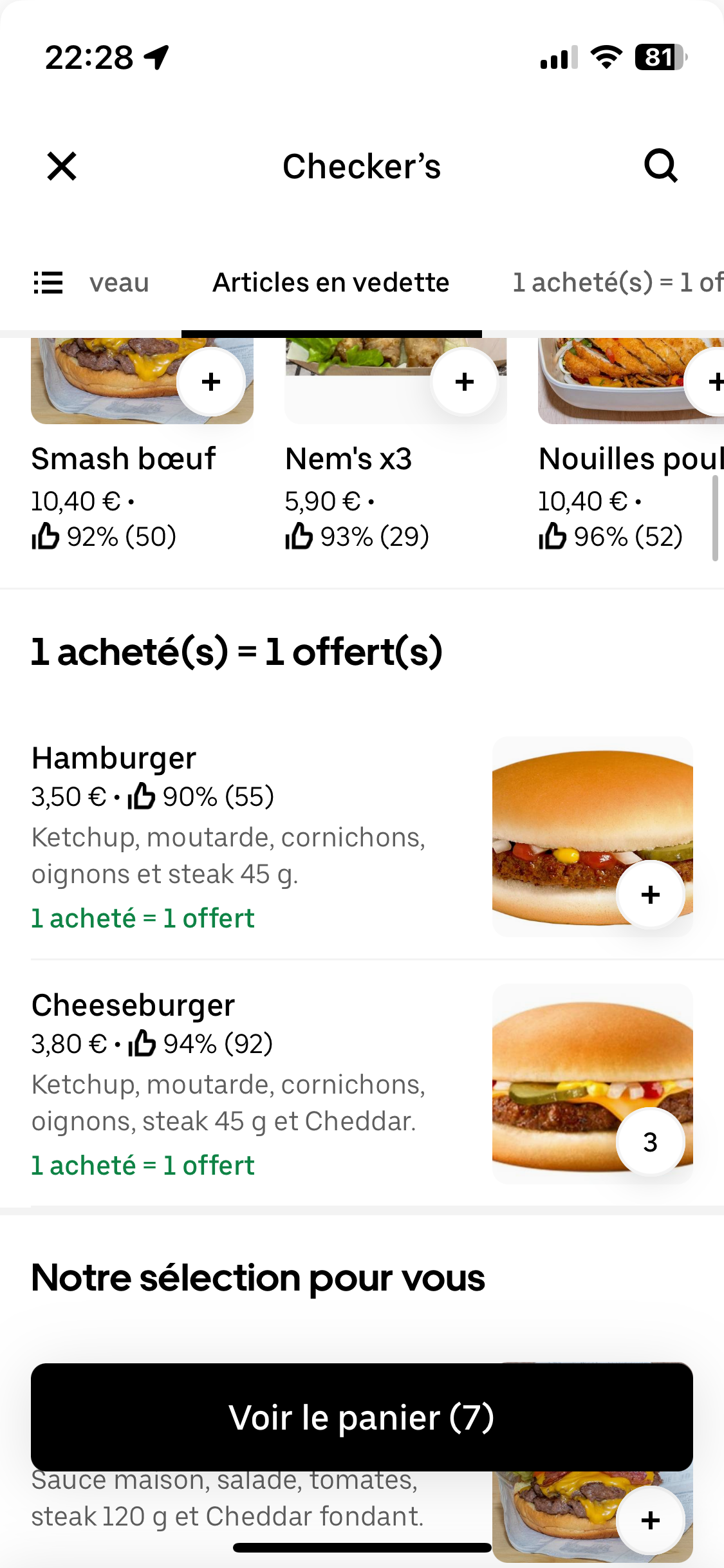Screen dimensions: 724x1568
Task: Change the Cheeseburger quantity of 3
Action: (650, 1141)
